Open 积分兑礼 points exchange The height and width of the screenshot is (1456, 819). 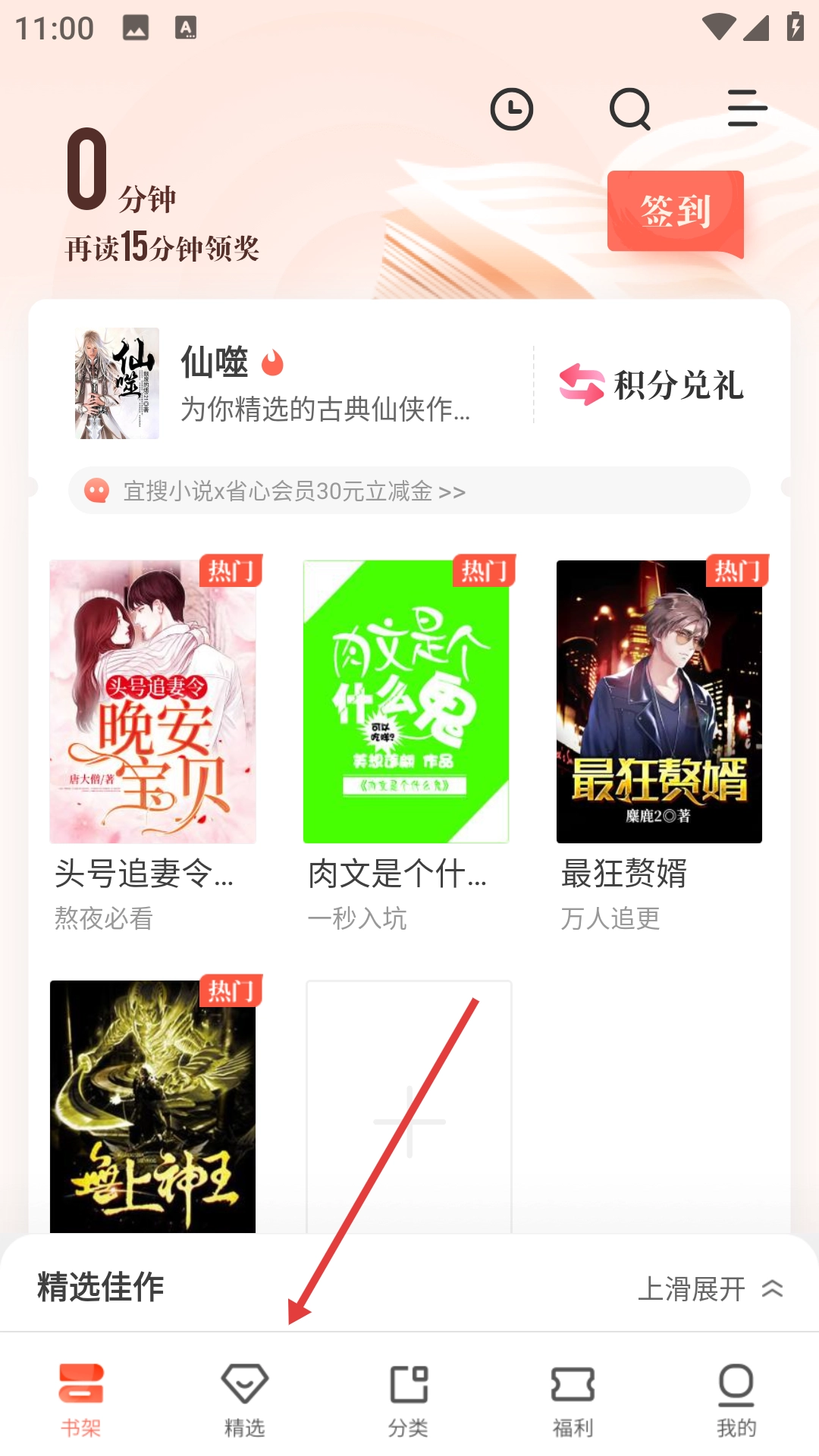[x=652, y=384]
